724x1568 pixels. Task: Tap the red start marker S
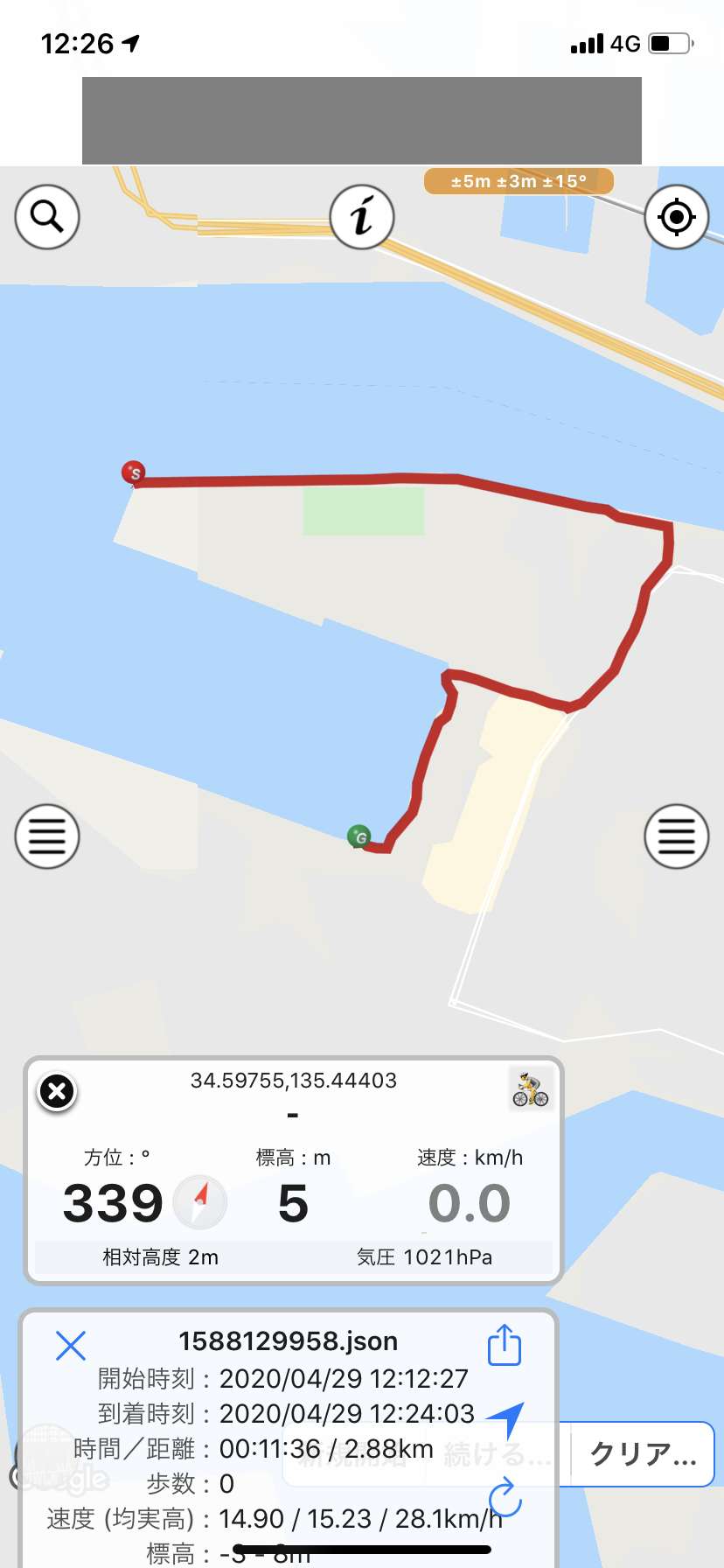click(x=133, y=472)
